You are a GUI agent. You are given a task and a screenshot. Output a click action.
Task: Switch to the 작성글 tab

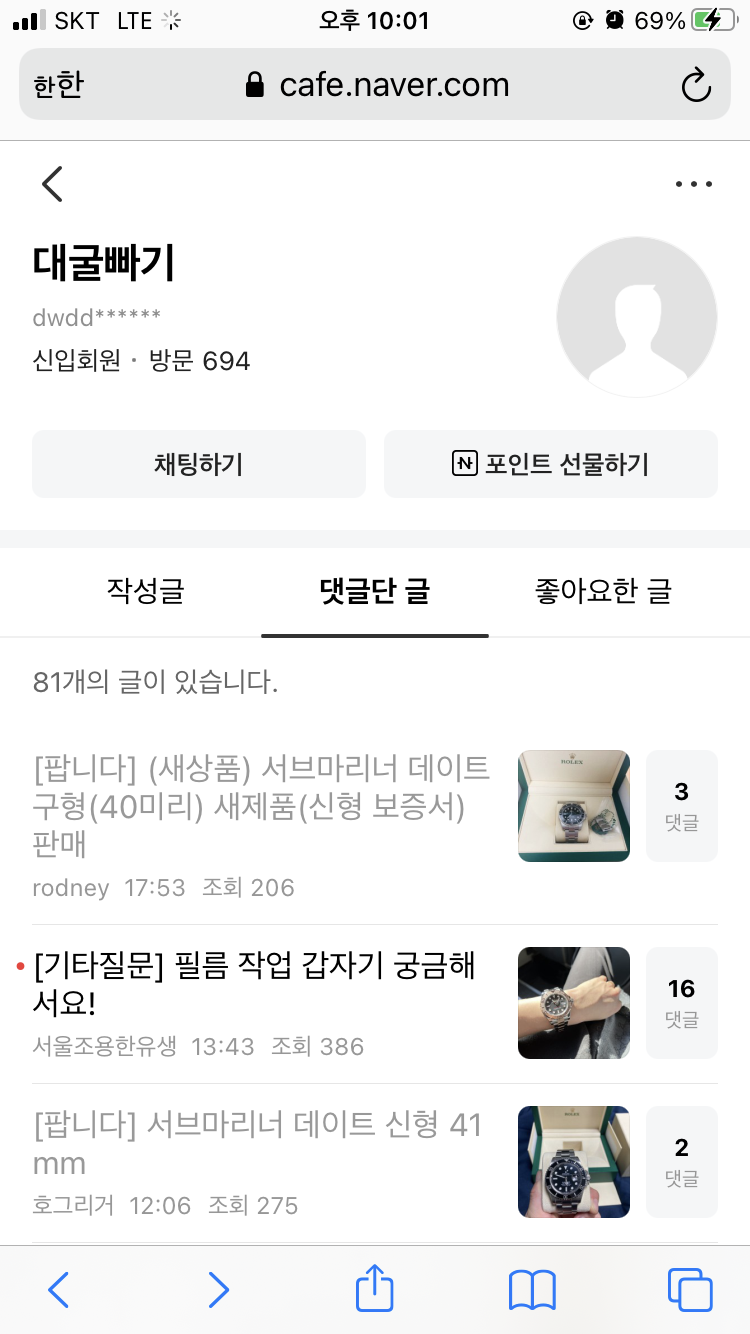[145, 591]
